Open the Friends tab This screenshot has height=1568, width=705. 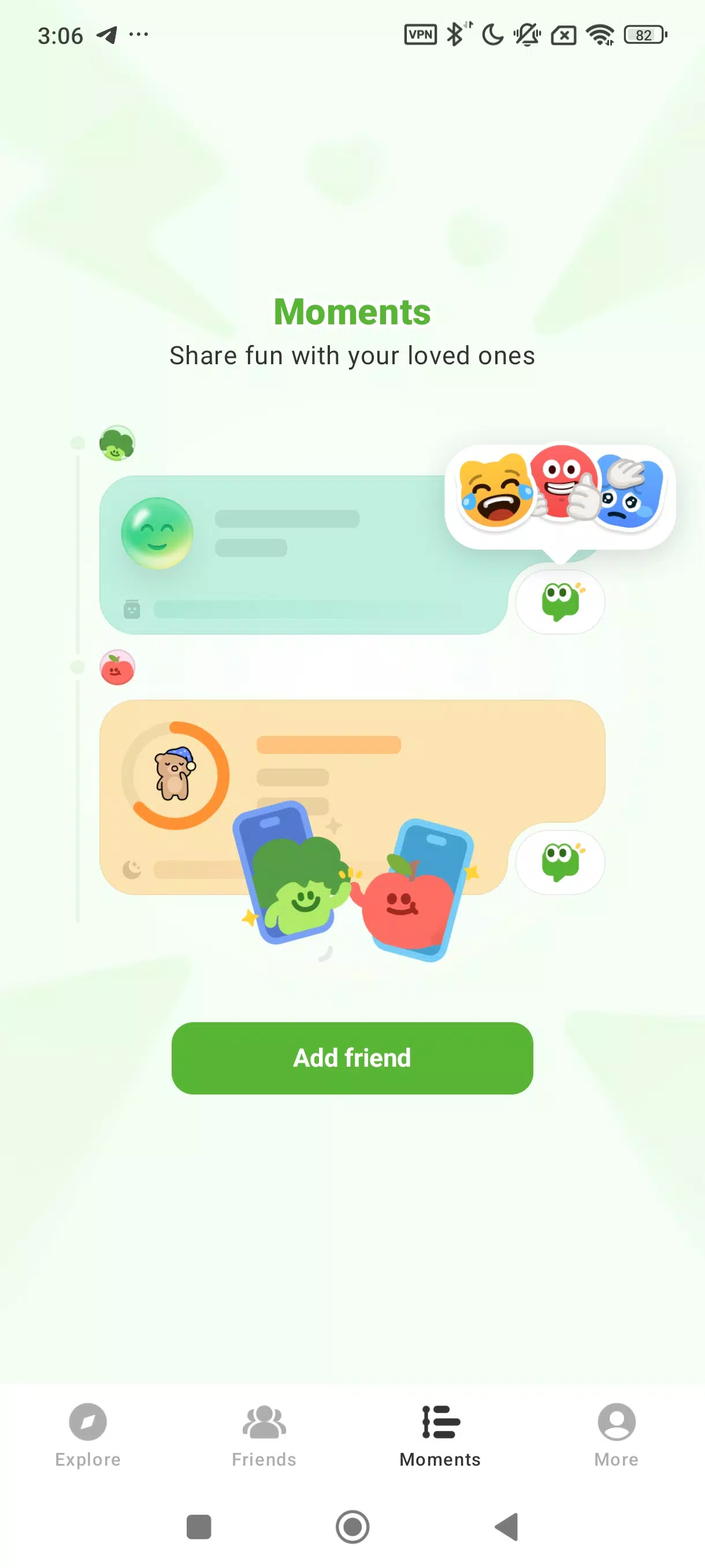pyautogui.click(x=264, y=1434)
